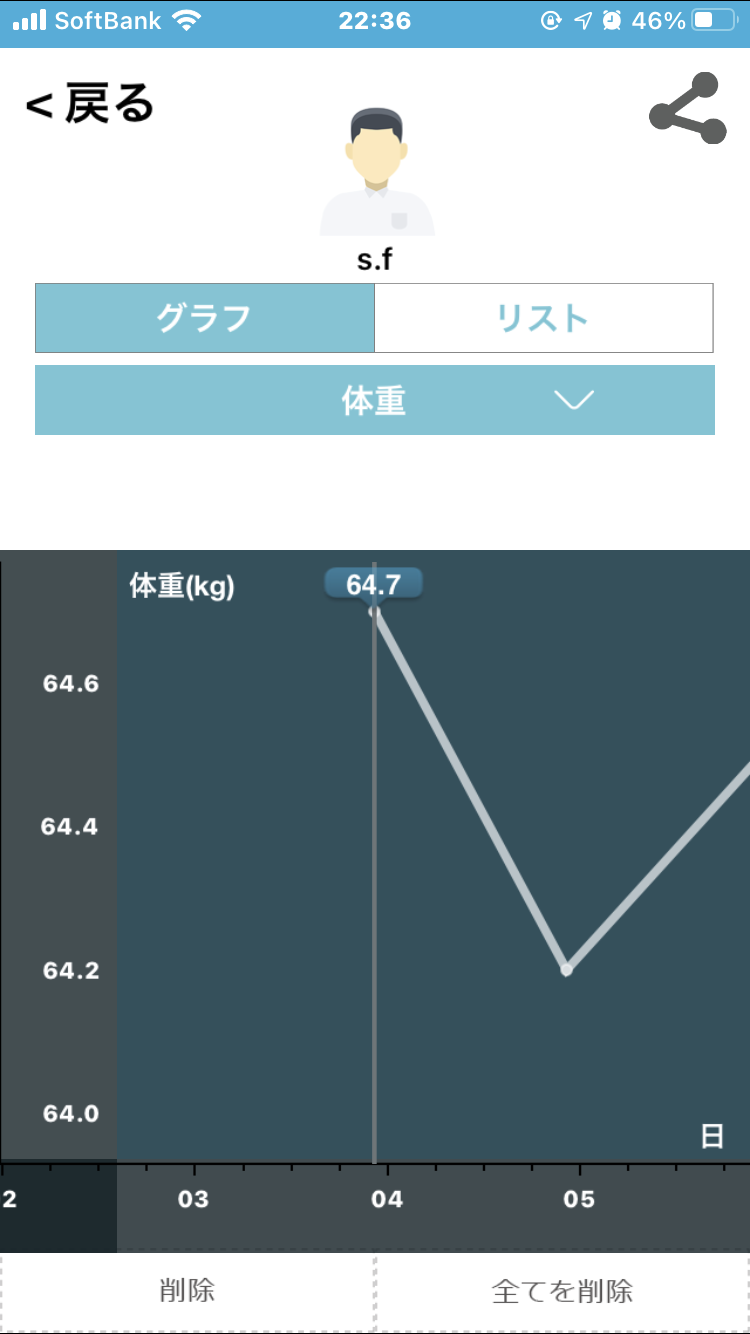Share the weight graph
The width and height of the screenshot is (750, 1334).
click(688, 108)
